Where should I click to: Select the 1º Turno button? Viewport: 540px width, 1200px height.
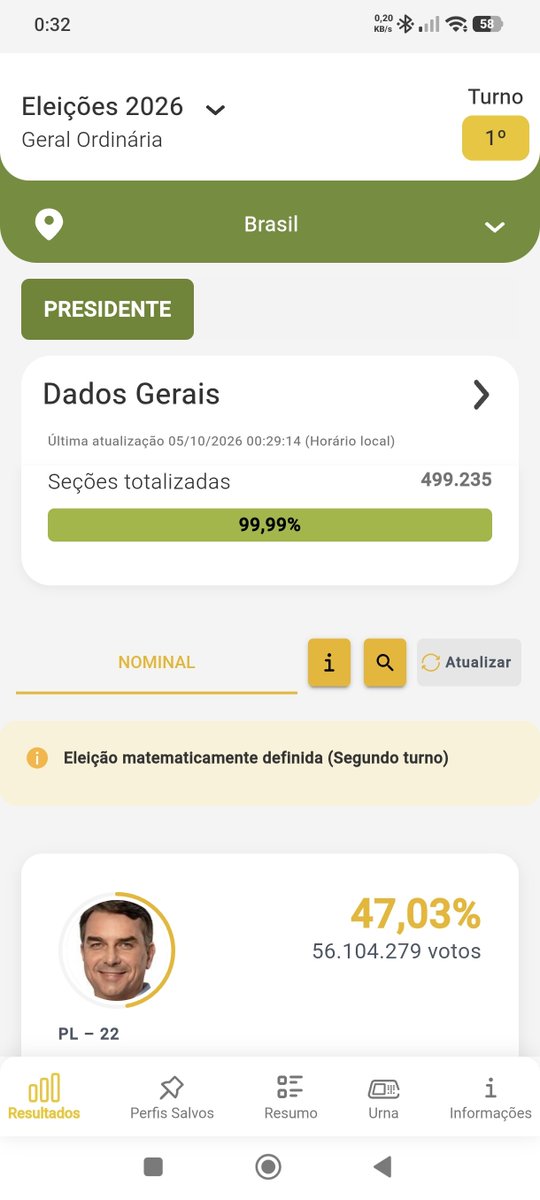(x=495, y=138)
